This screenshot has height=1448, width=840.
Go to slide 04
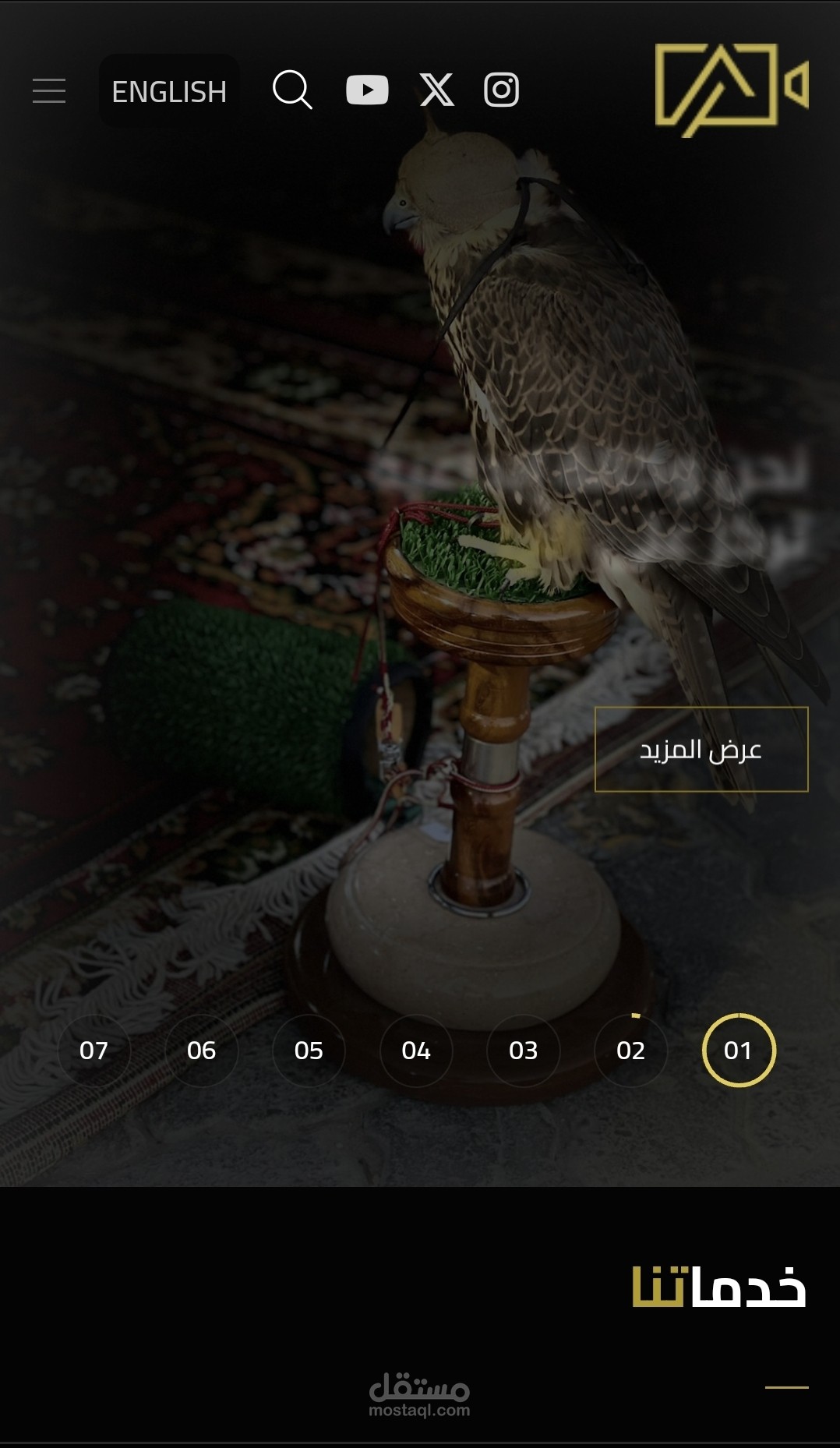(416, 1050)
